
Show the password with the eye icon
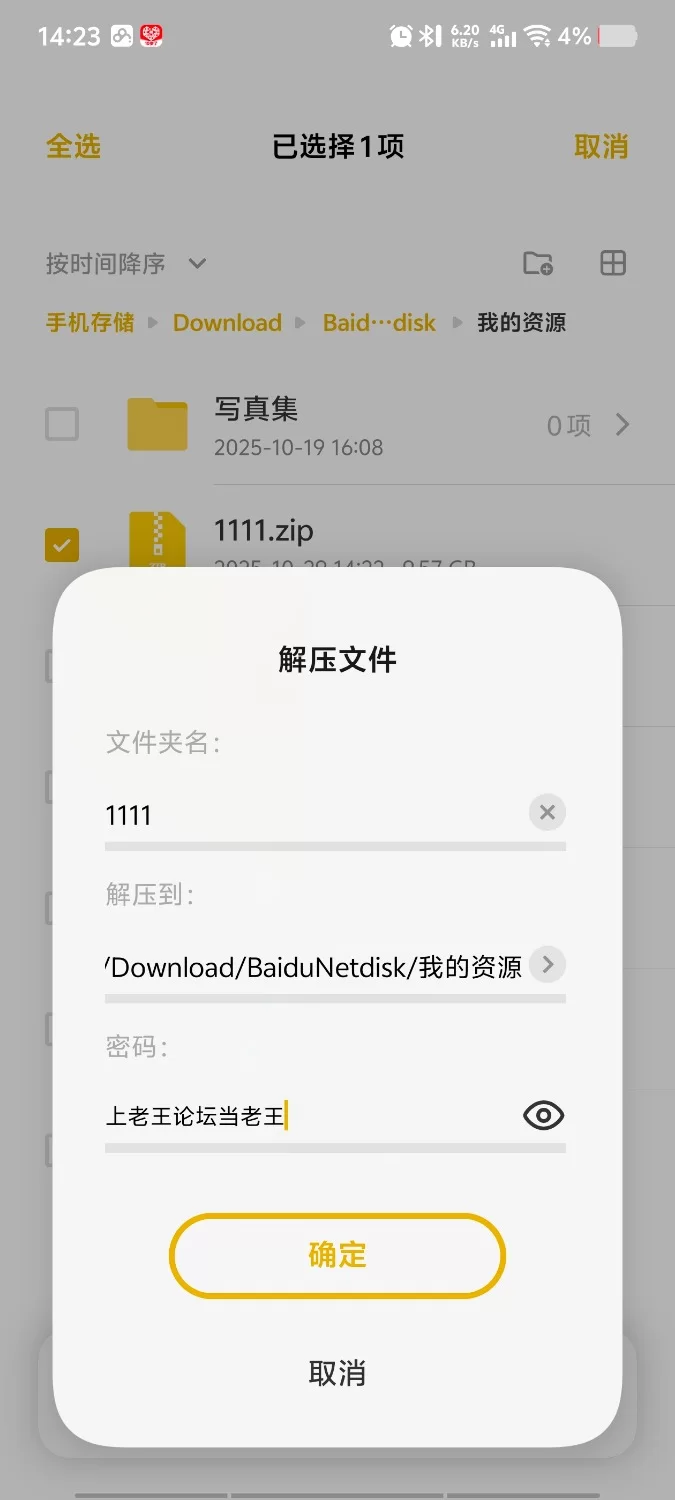click(544, 1116)
